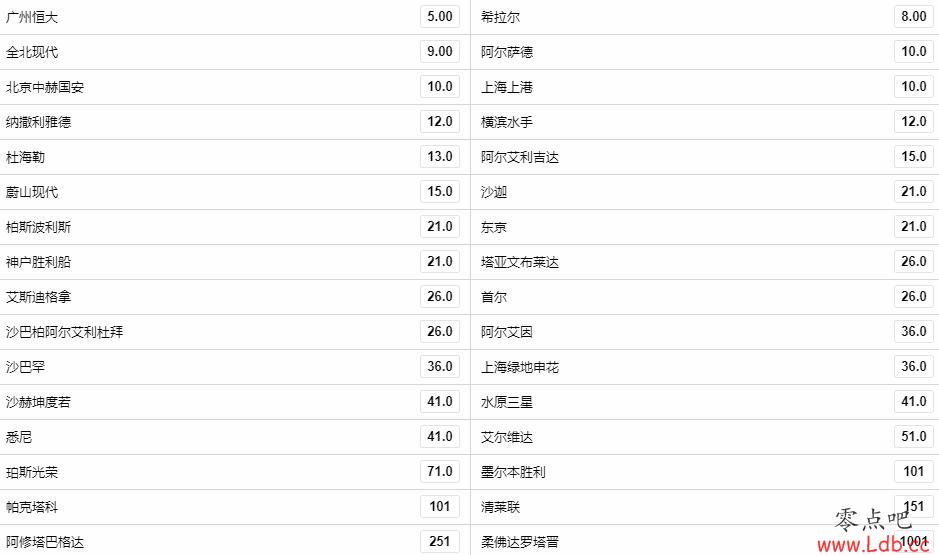
Task: Choose the 9.00 odds for 全北现代
Action: point(440,51)
